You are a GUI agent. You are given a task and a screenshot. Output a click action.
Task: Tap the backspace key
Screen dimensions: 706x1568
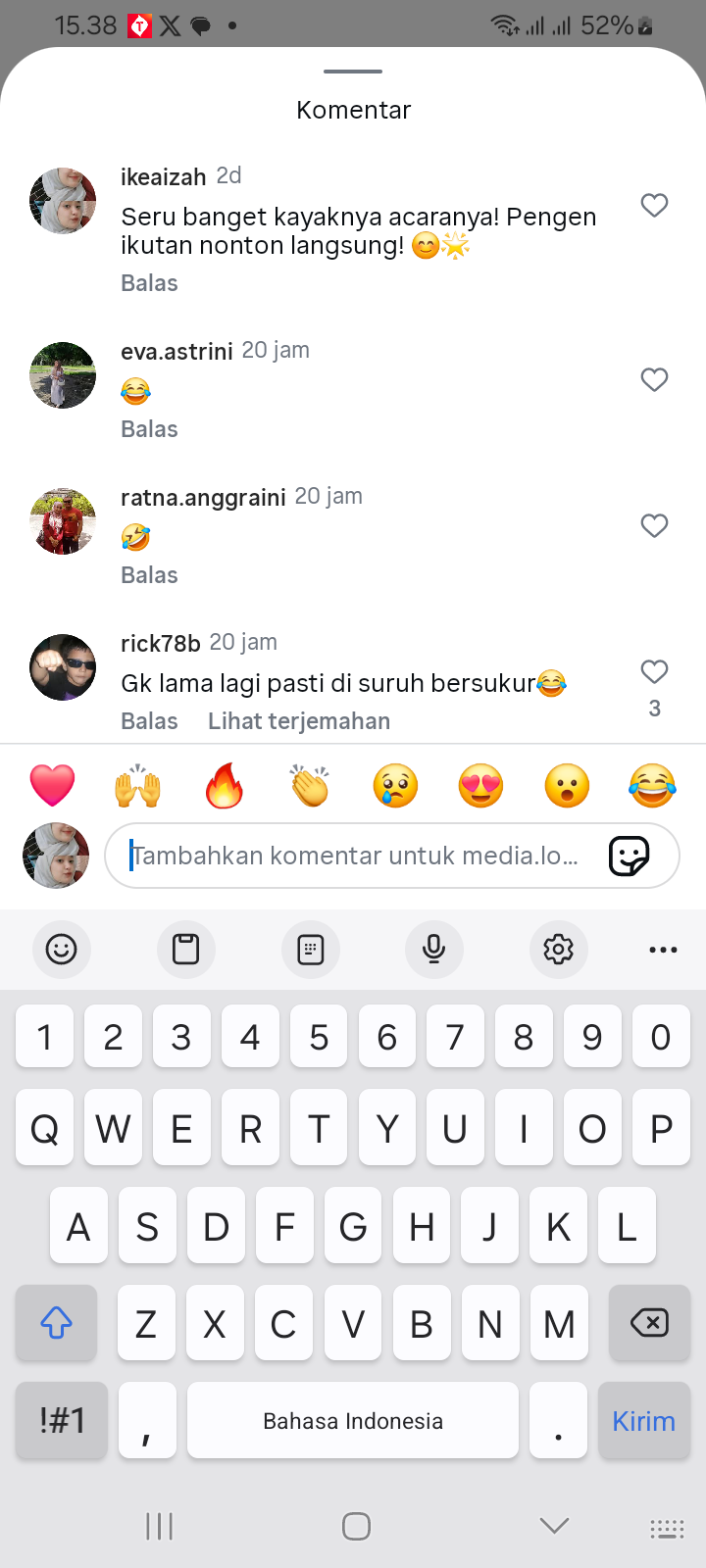(648, 1323)
